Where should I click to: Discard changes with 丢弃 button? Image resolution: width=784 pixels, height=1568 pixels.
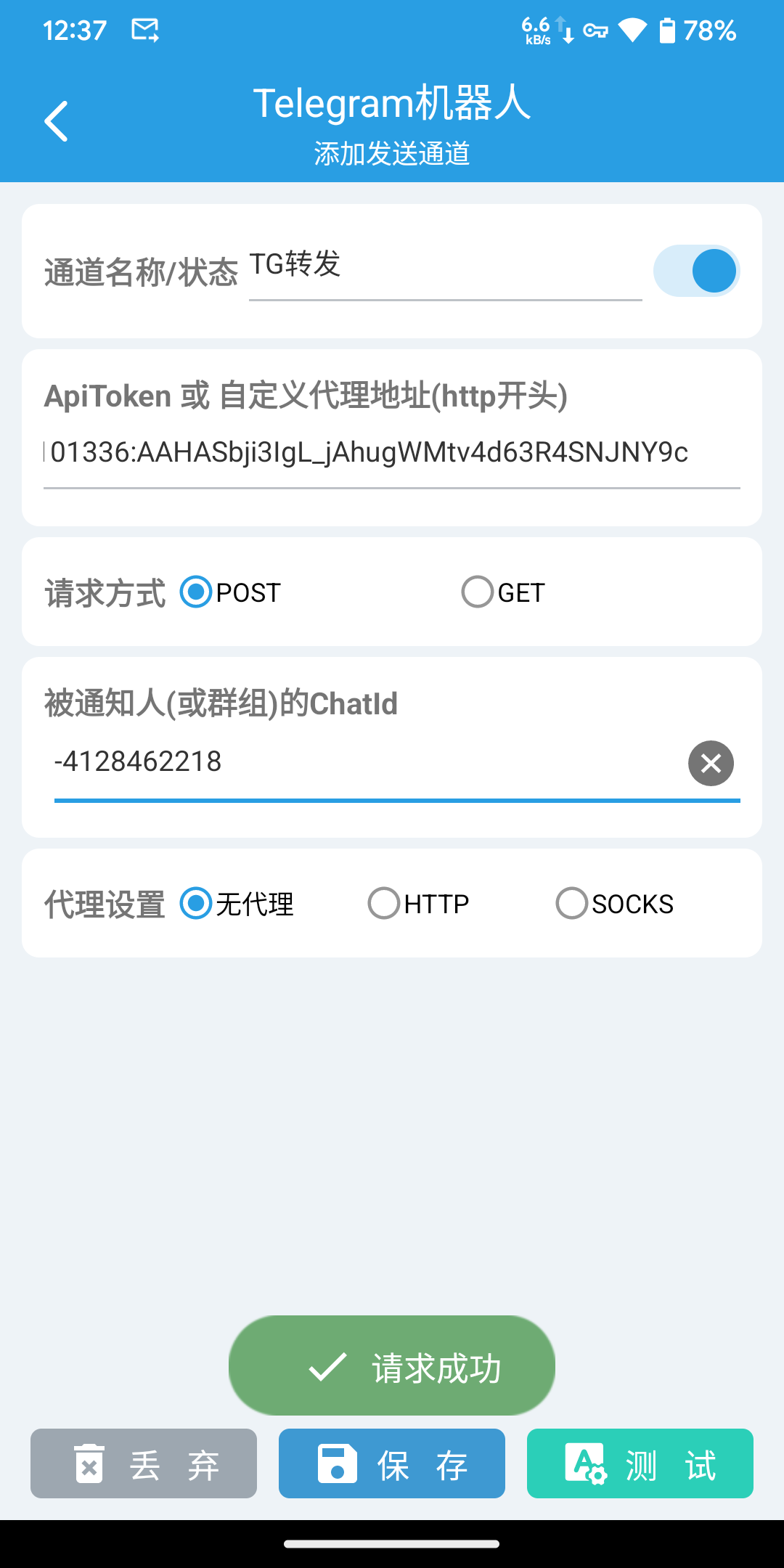tap(144, 1463)
